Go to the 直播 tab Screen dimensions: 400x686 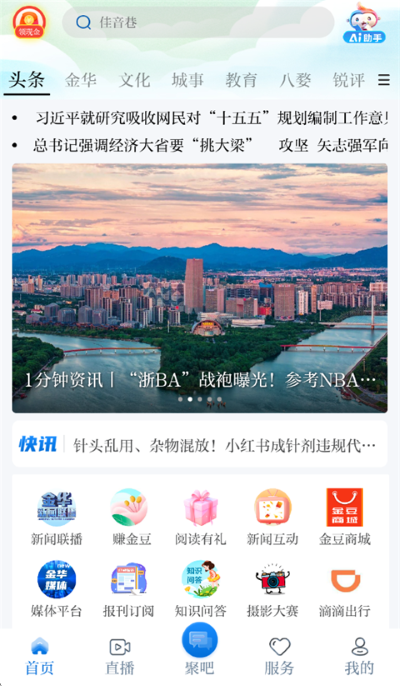pyautogui.click(x=120, y=657)
